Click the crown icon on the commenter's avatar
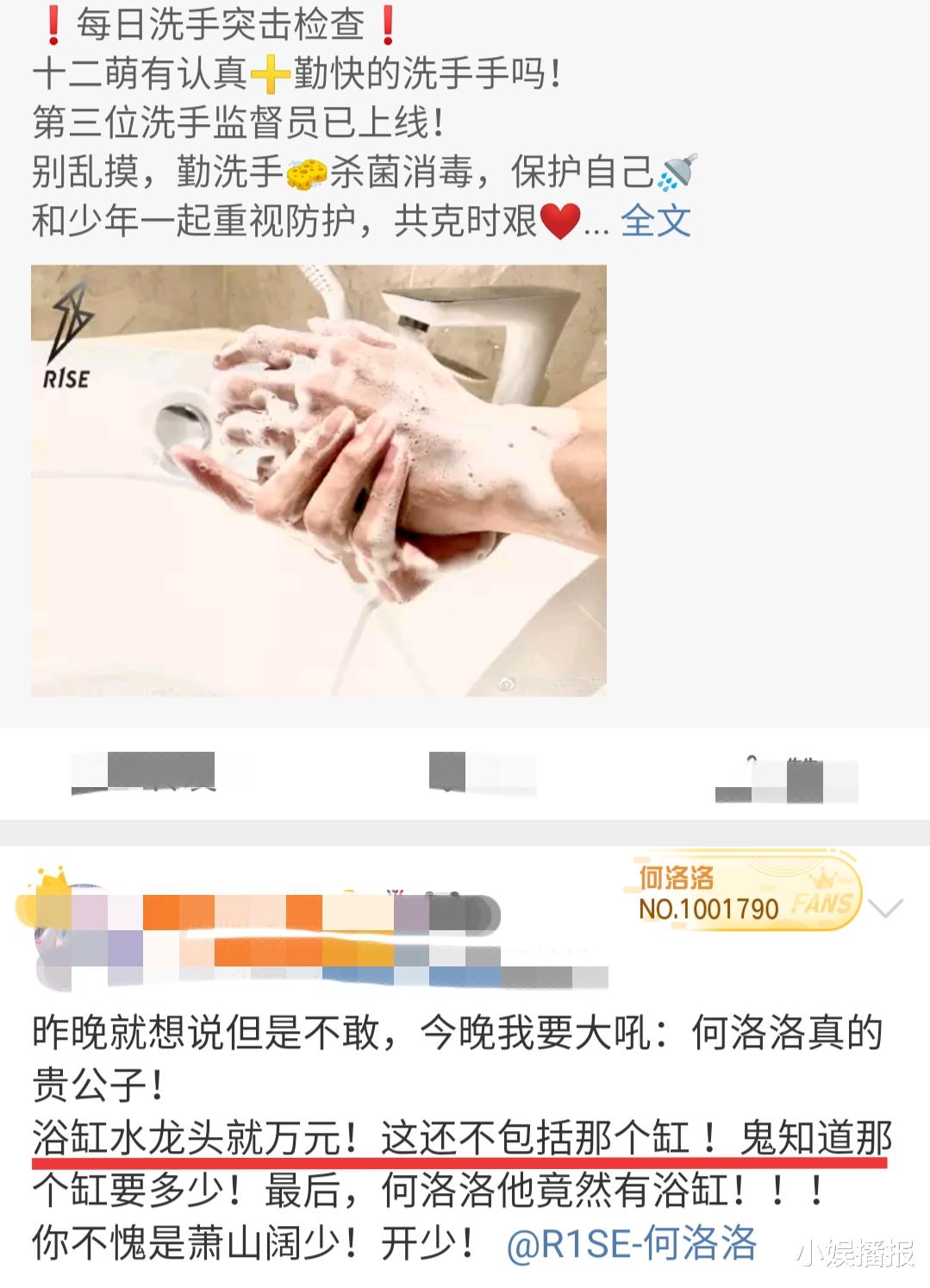This screenshot has height=1288, width=930. (x=50, y=880)
